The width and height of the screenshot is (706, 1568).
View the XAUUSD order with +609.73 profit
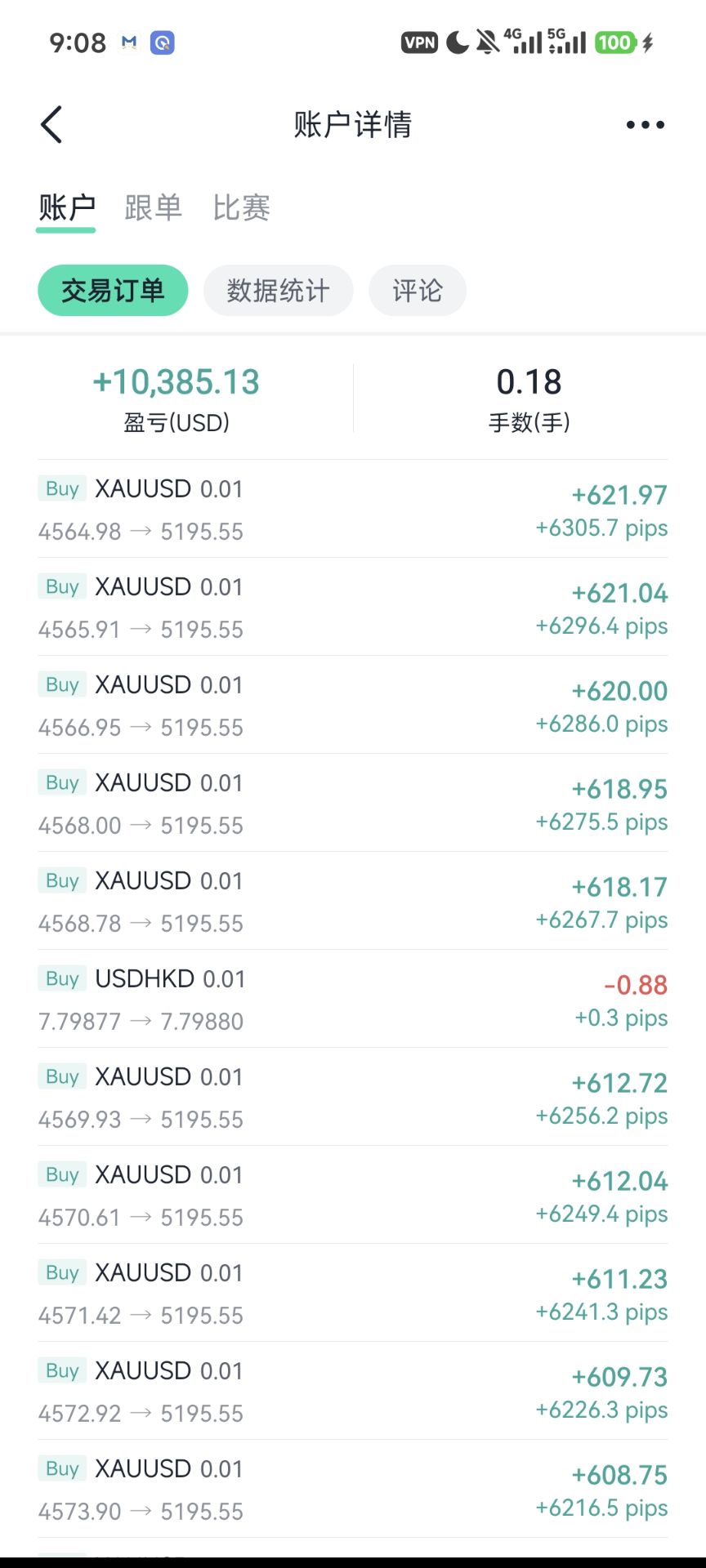[353, 1392]
